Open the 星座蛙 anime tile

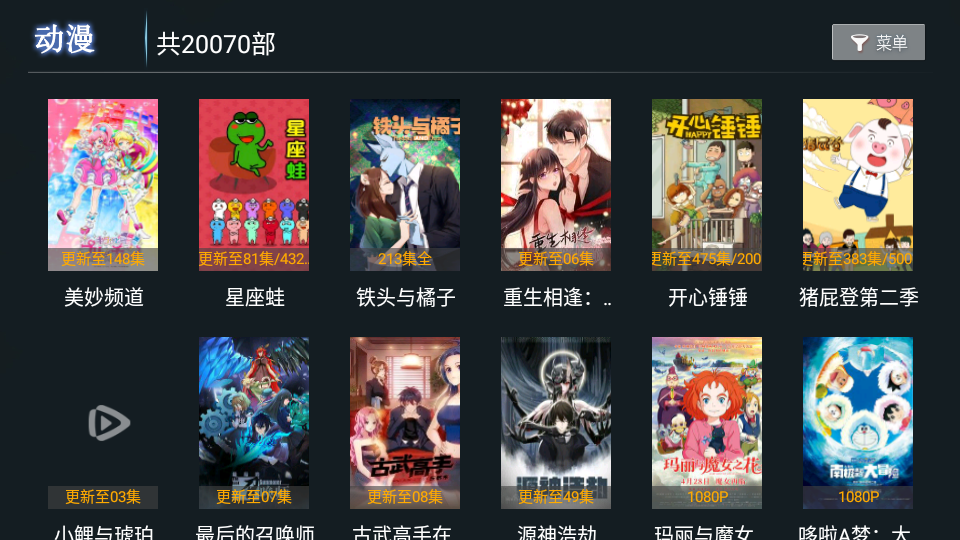pyautogui.click(x=254, y=185)
